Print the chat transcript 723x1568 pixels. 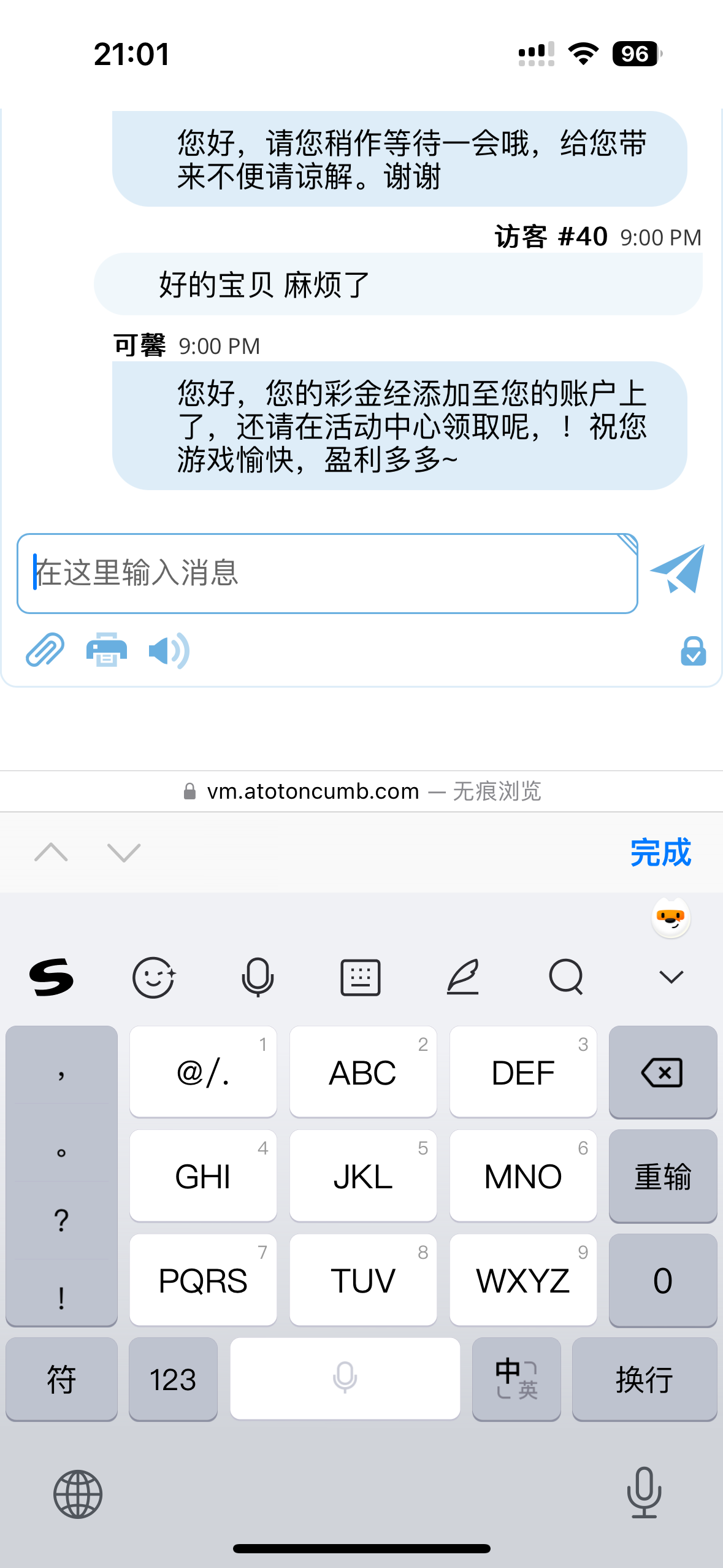pos(107,650)
